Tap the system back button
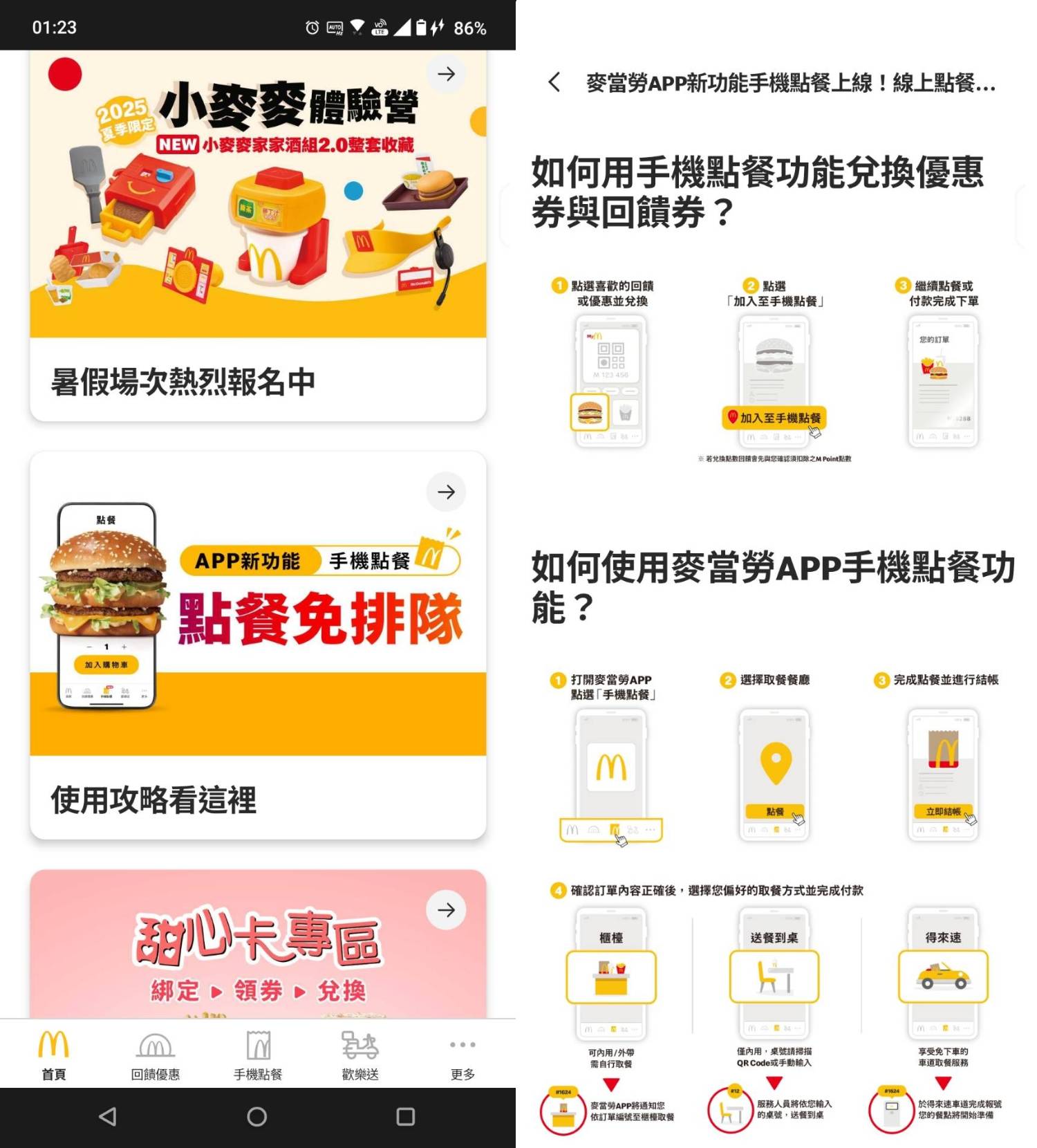The image size is (1037, 1148). coord(108,1117)
